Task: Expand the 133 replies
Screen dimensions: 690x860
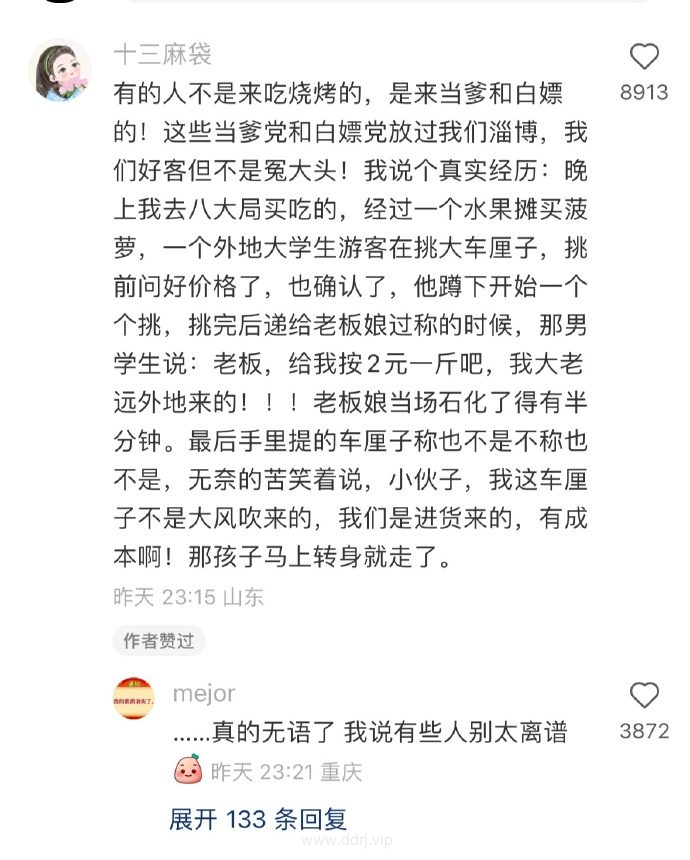Action: 258,820
